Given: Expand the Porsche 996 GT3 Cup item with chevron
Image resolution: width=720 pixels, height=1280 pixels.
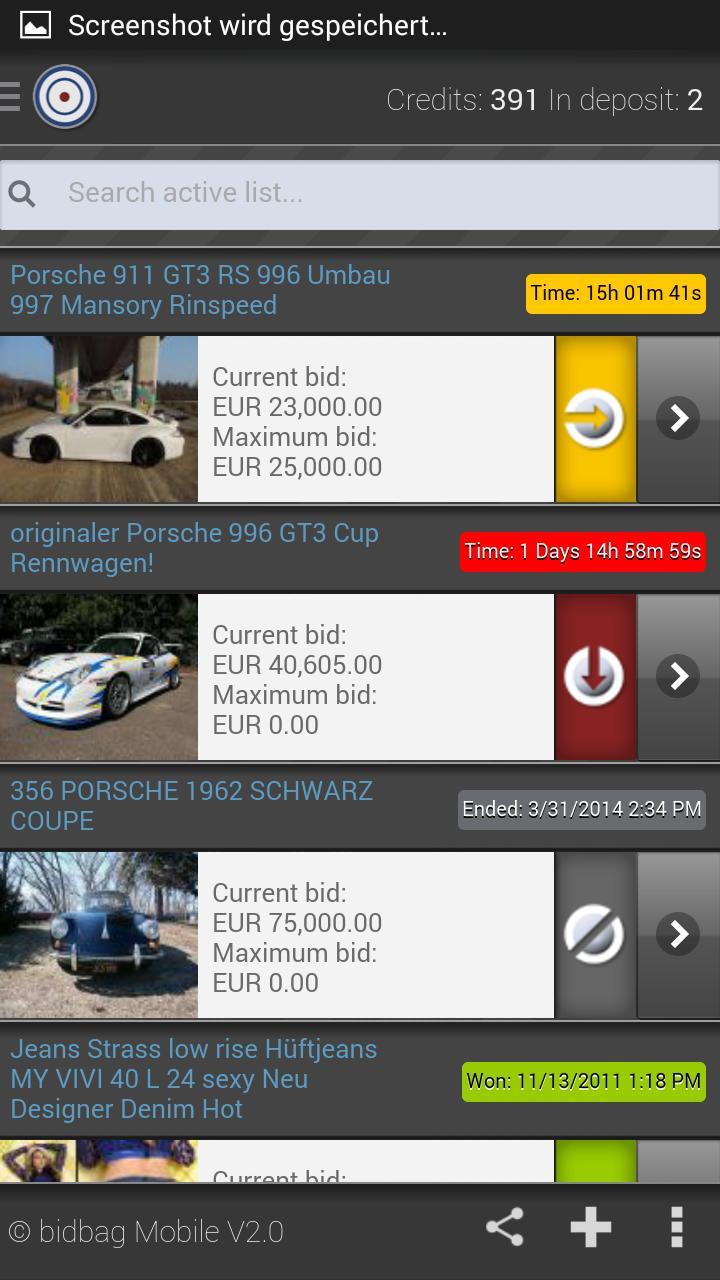Looking at the screenshot, I should 678,676.
